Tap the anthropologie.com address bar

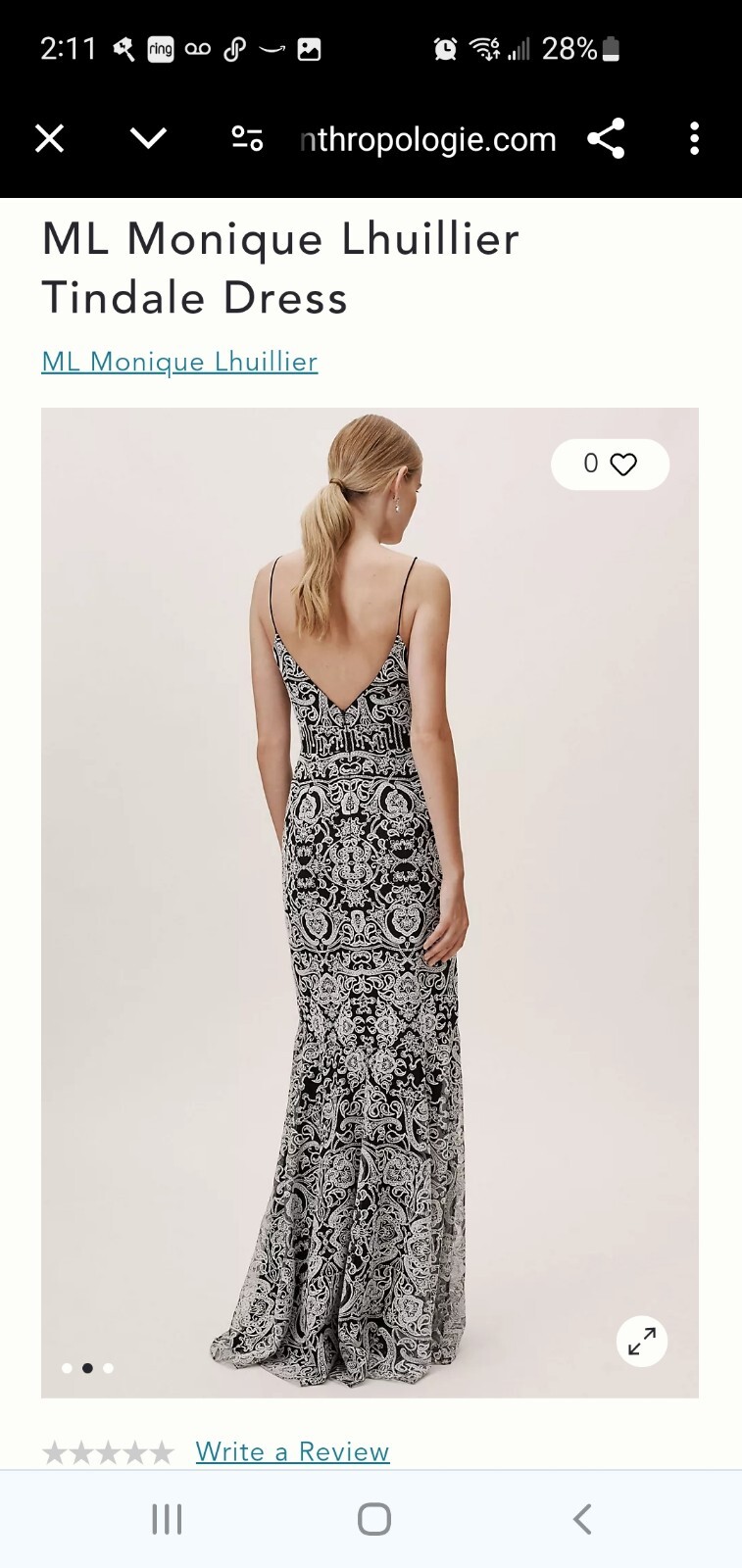pos(427,139)
